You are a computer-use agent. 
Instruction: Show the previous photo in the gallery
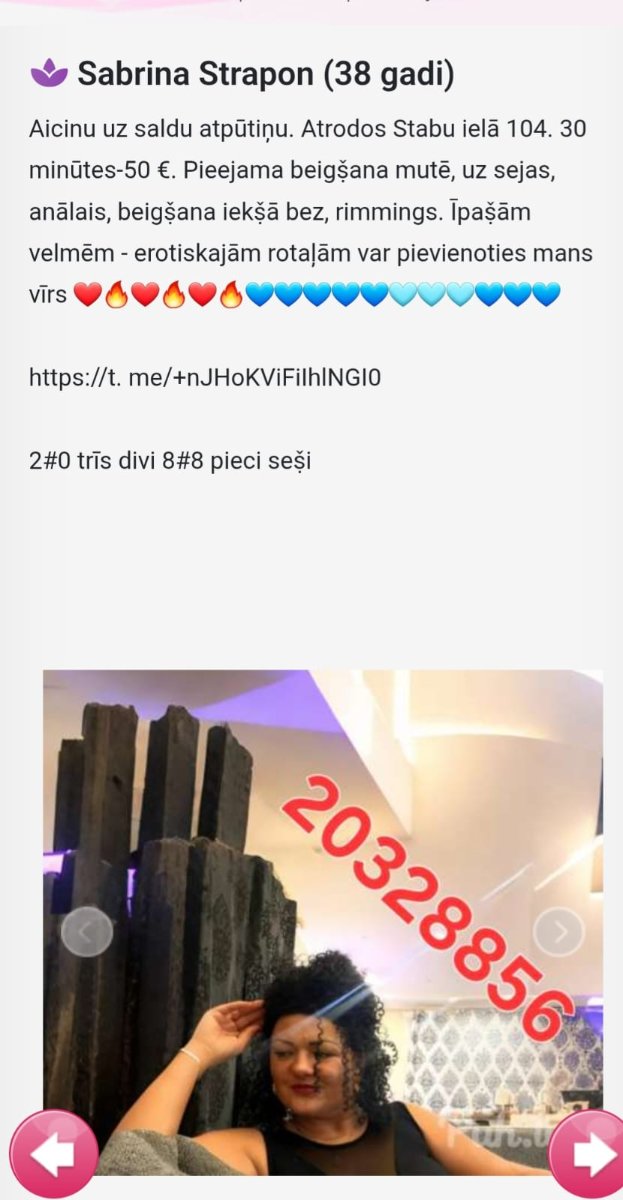(86, 932)
